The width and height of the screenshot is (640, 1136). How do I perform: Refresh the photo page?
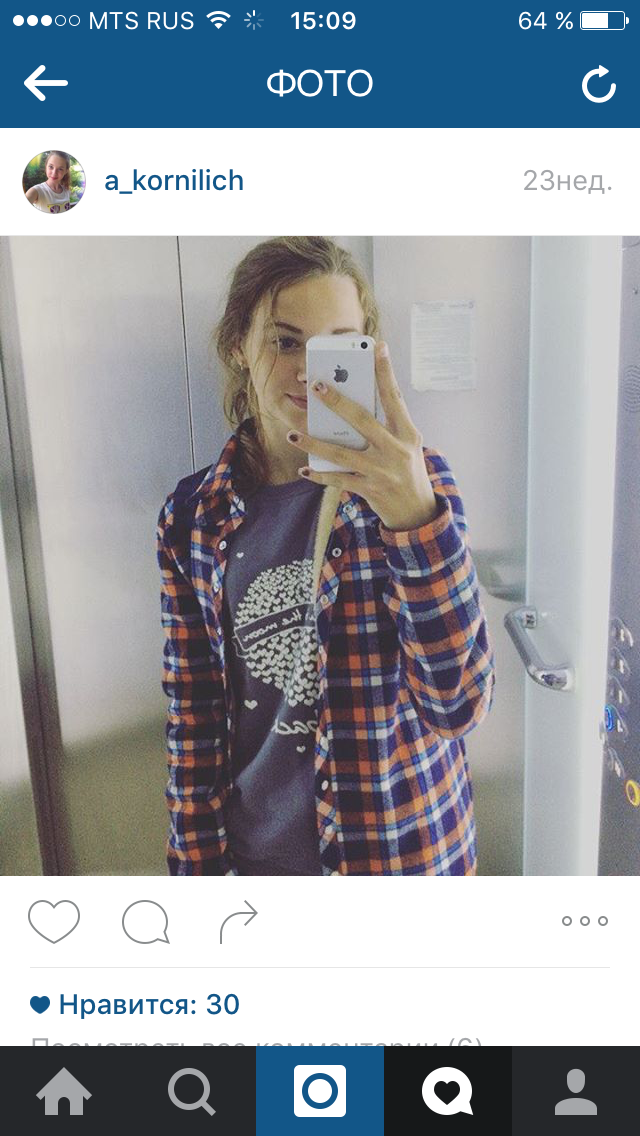point(599,85)
